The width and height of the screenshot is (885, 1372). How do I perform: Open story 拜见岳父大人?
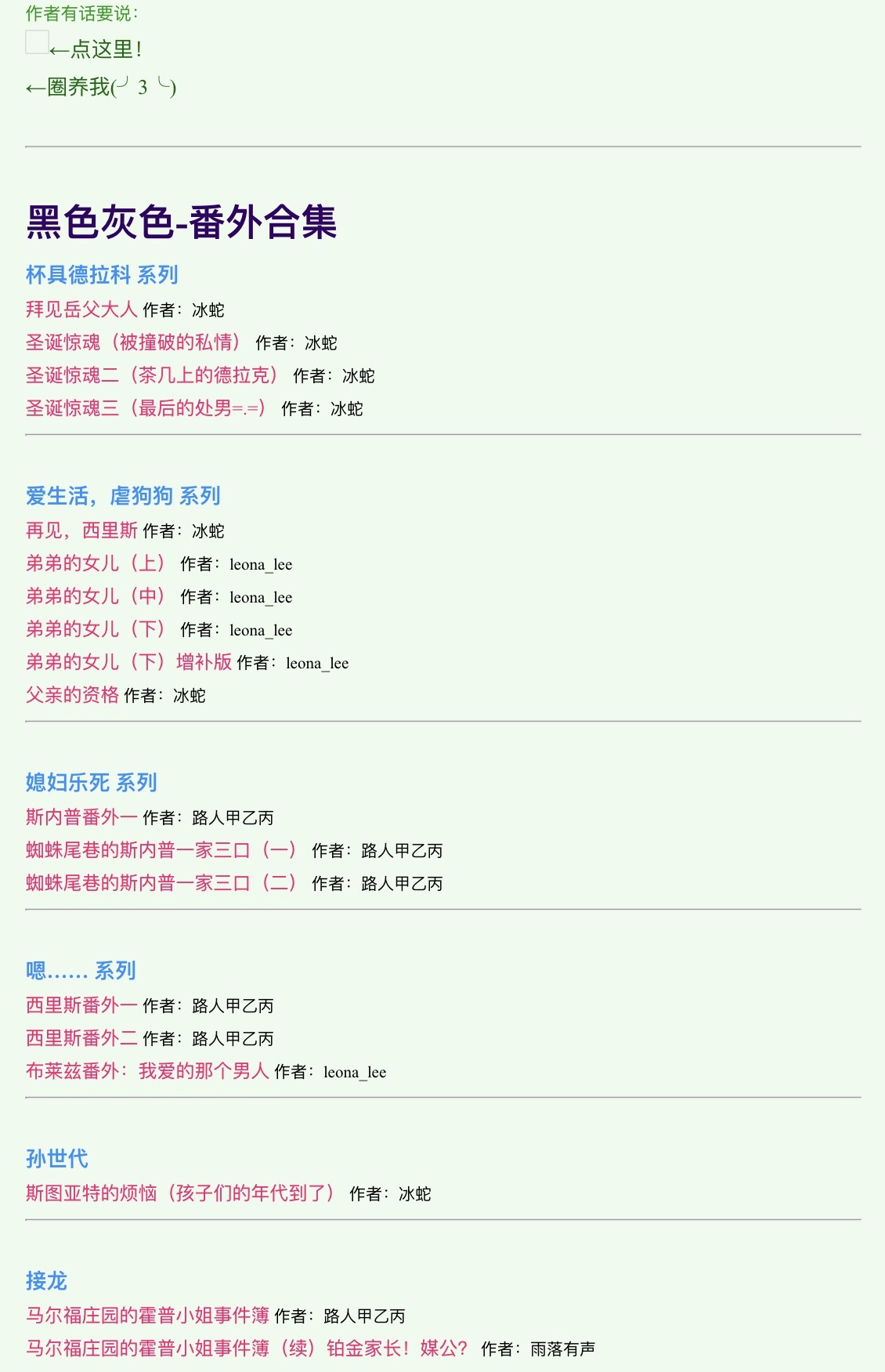pos(81,310)
